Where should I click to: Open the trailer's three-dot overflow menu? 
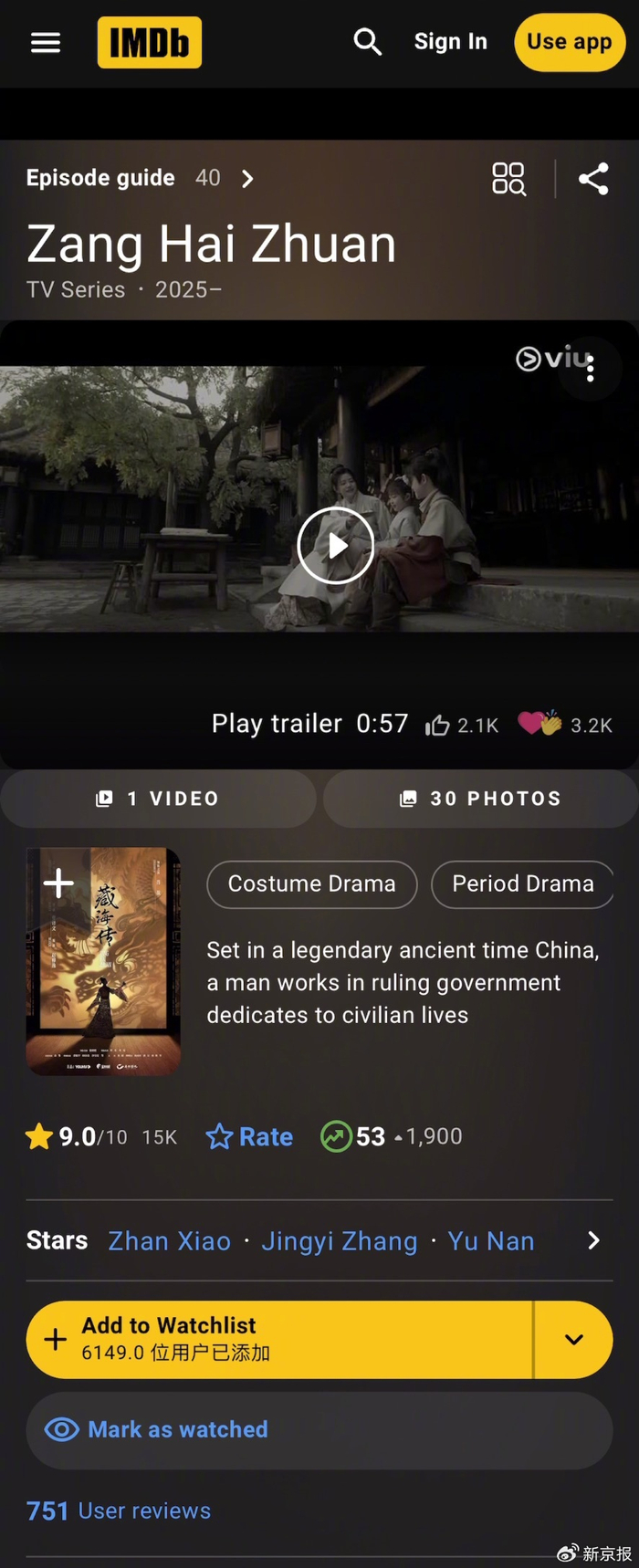(x=591, y=368)
